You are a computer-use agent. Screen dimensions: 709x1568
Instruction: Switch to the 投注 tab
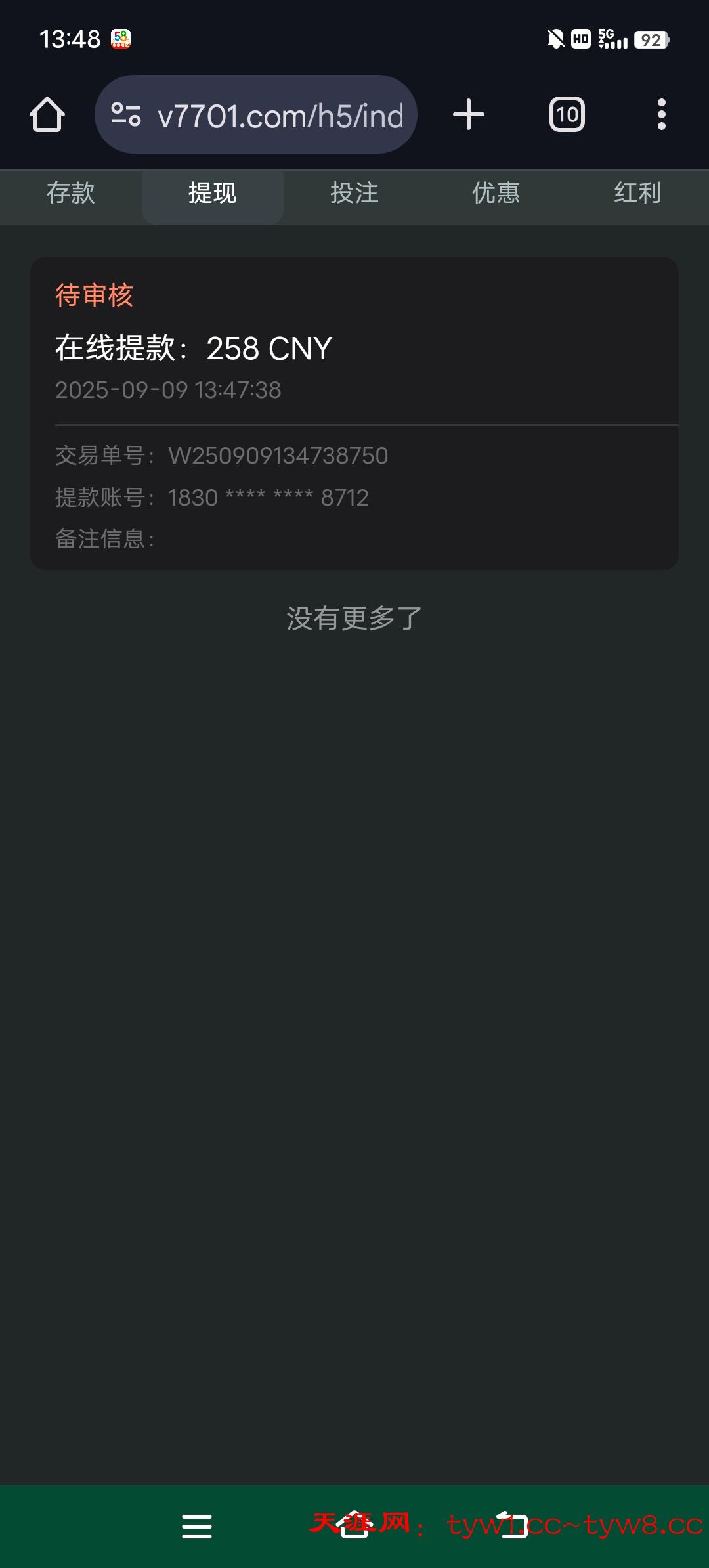tap(354, 194)
